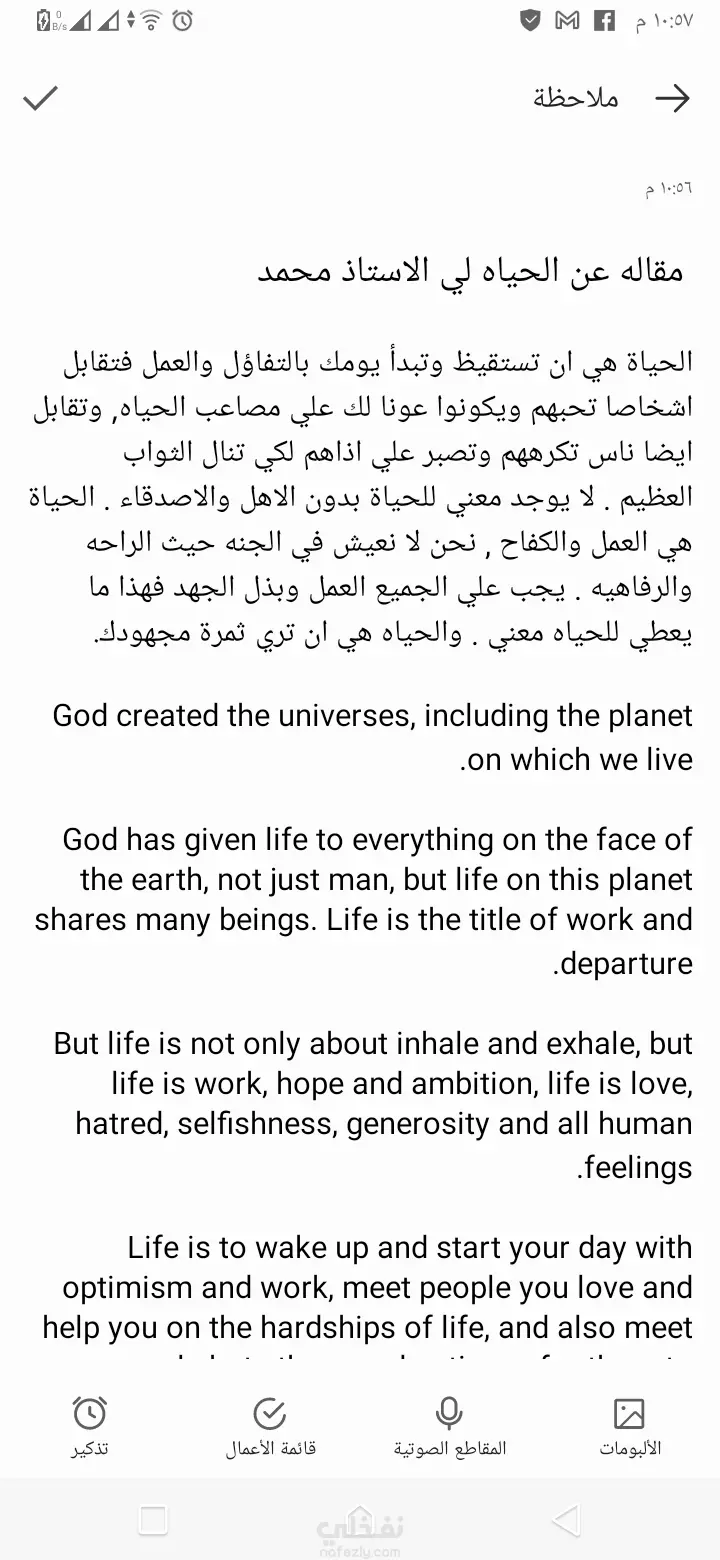720x1560 pixels.
Task: Tap the system back triangle button
Action: tap(566, 1521)
